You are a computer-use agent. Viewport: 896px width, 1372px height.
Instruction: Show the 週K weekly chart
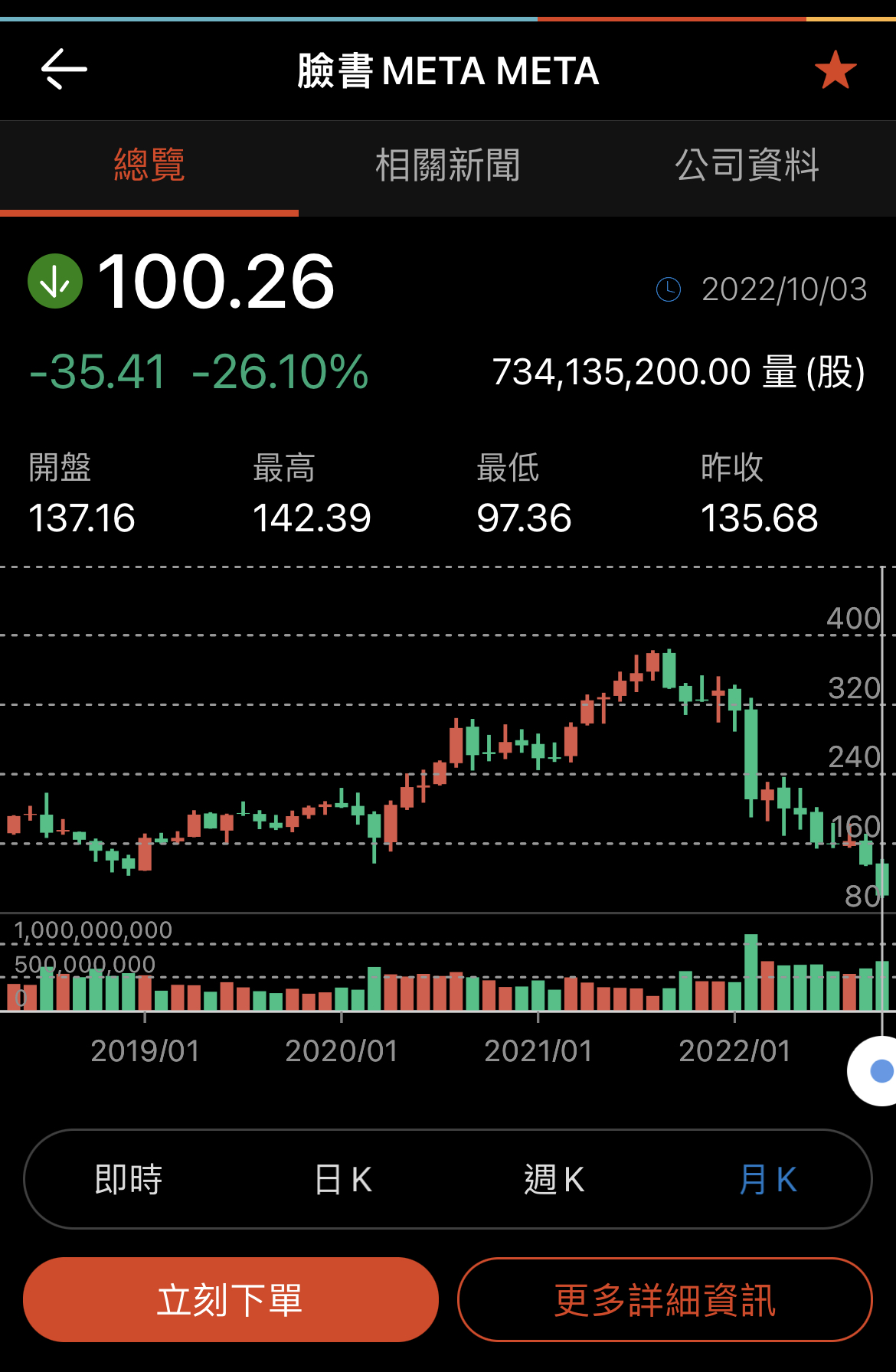(x=554, y=1179)
